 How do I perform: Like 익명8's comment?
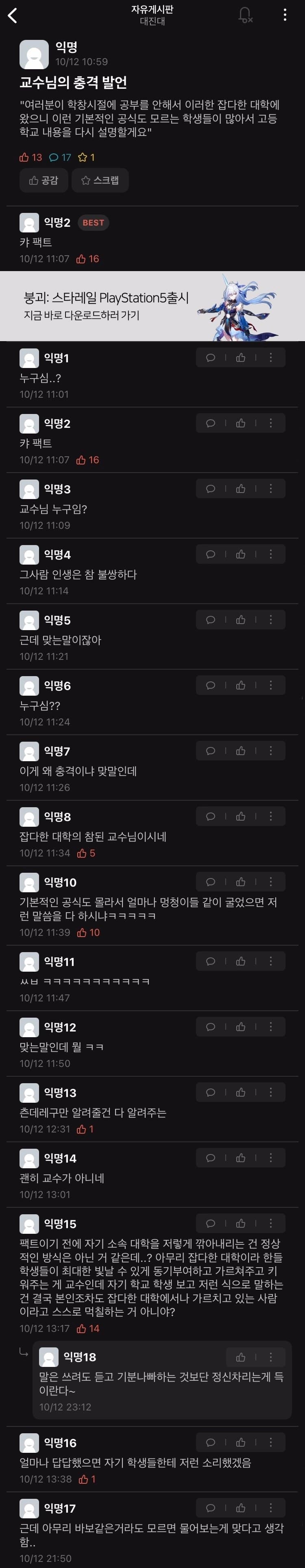[241, 816]
